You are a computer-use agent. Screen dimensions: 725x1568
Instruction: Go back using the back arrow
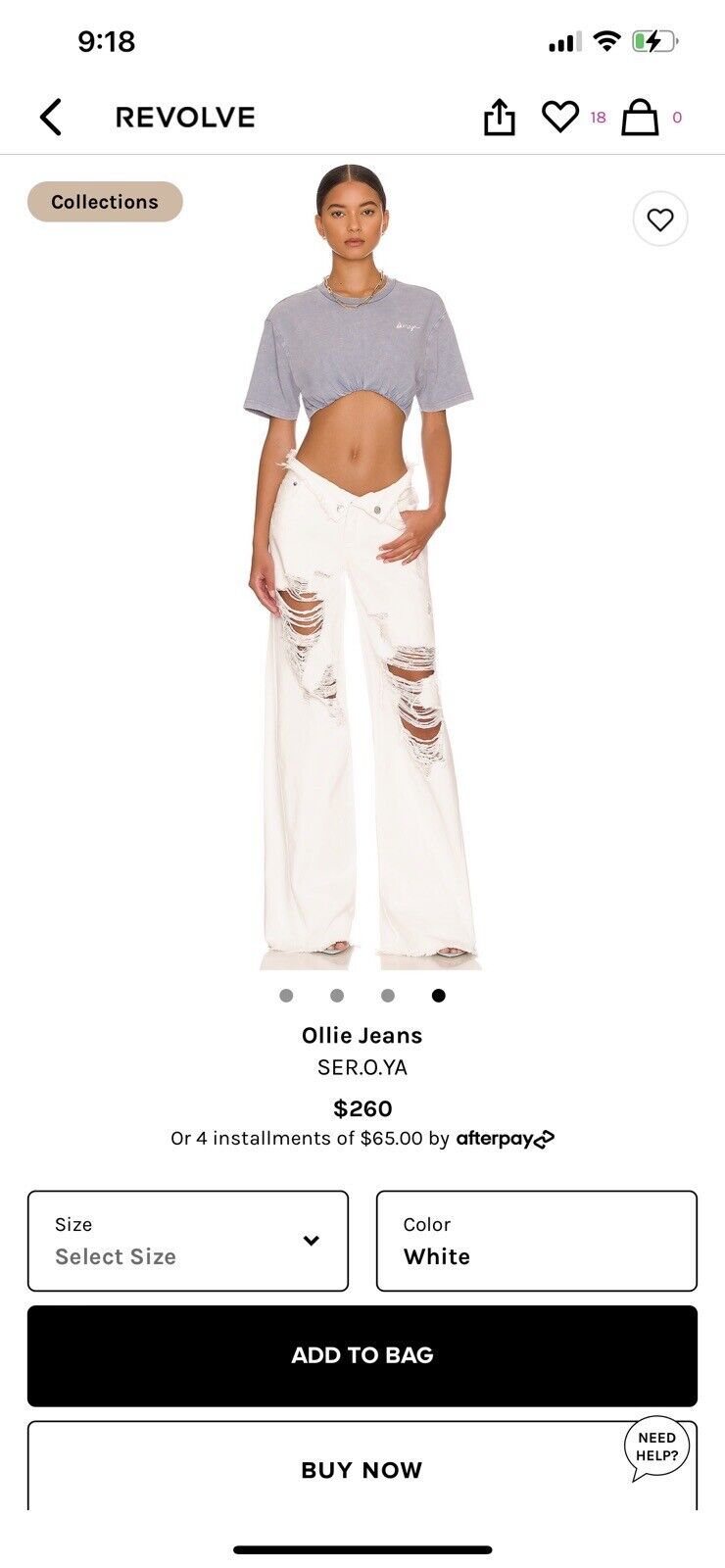click(x=51, y=118)
